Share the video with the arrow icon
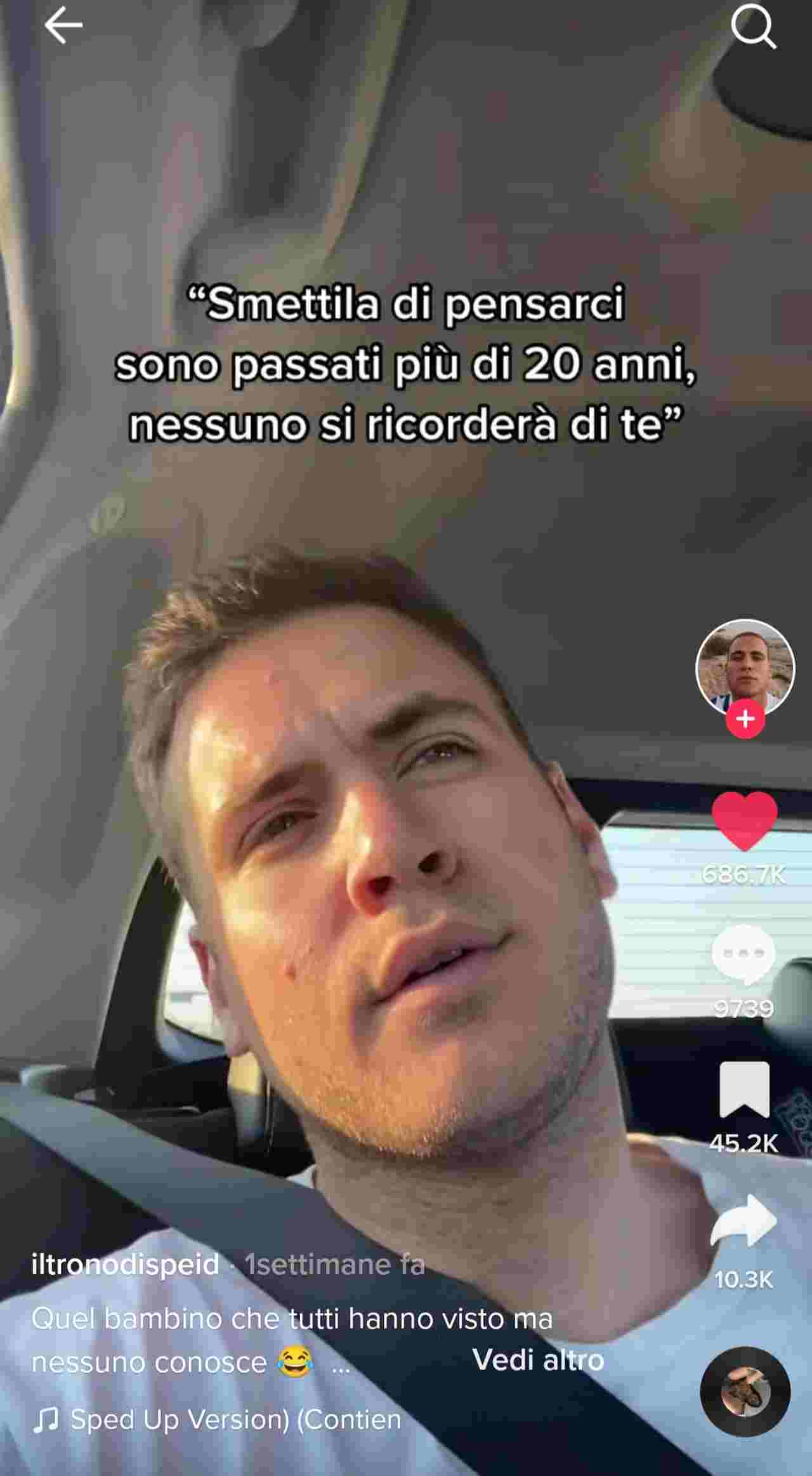The height and width of the screenshot is (1476, 812). pos(743,1222)
